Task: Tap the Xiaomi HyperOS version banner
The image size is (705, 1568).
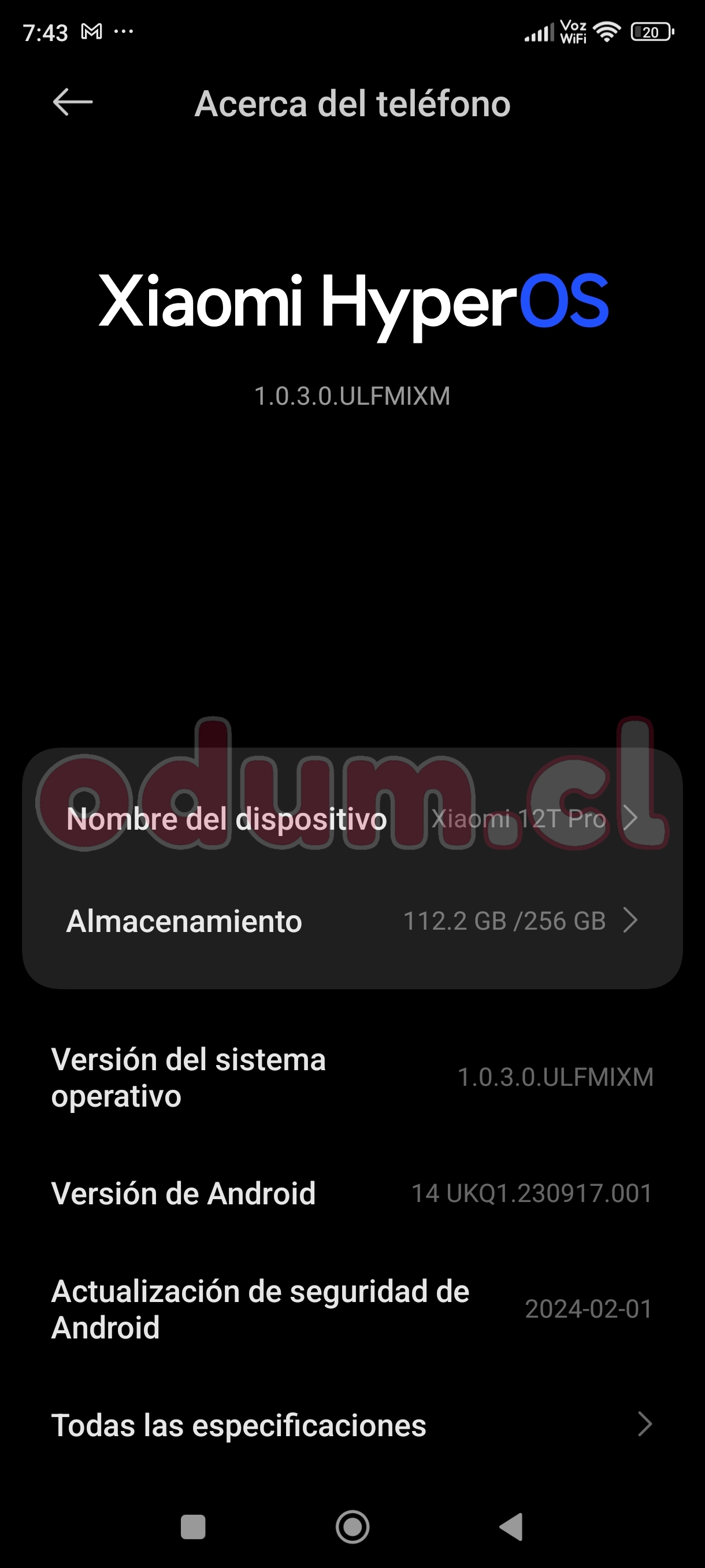Action: click(353, 301)
